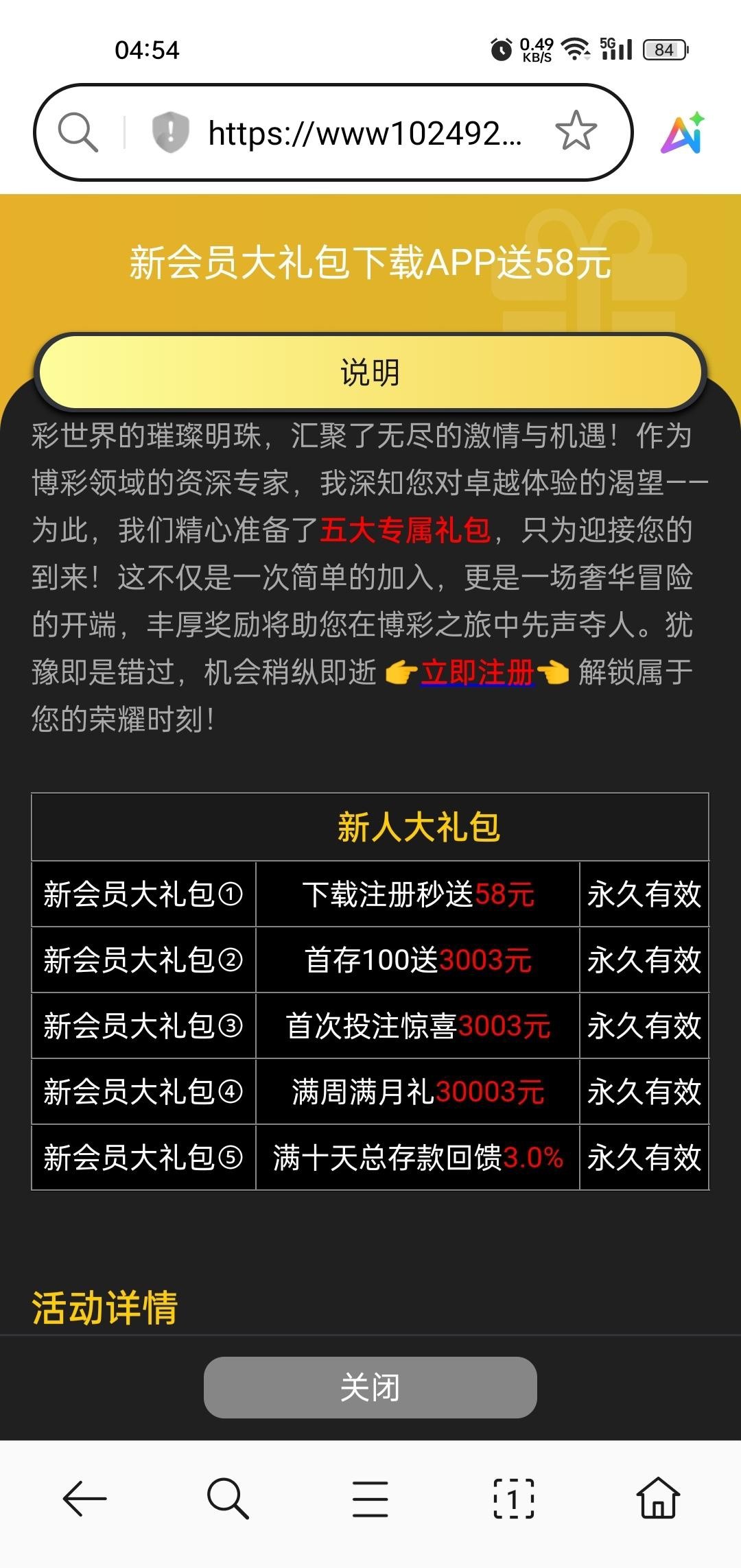Open the tab switcher showing 1 tab
The height and width of the screenshot is (1568, 741).
[x=513, y=1499]
